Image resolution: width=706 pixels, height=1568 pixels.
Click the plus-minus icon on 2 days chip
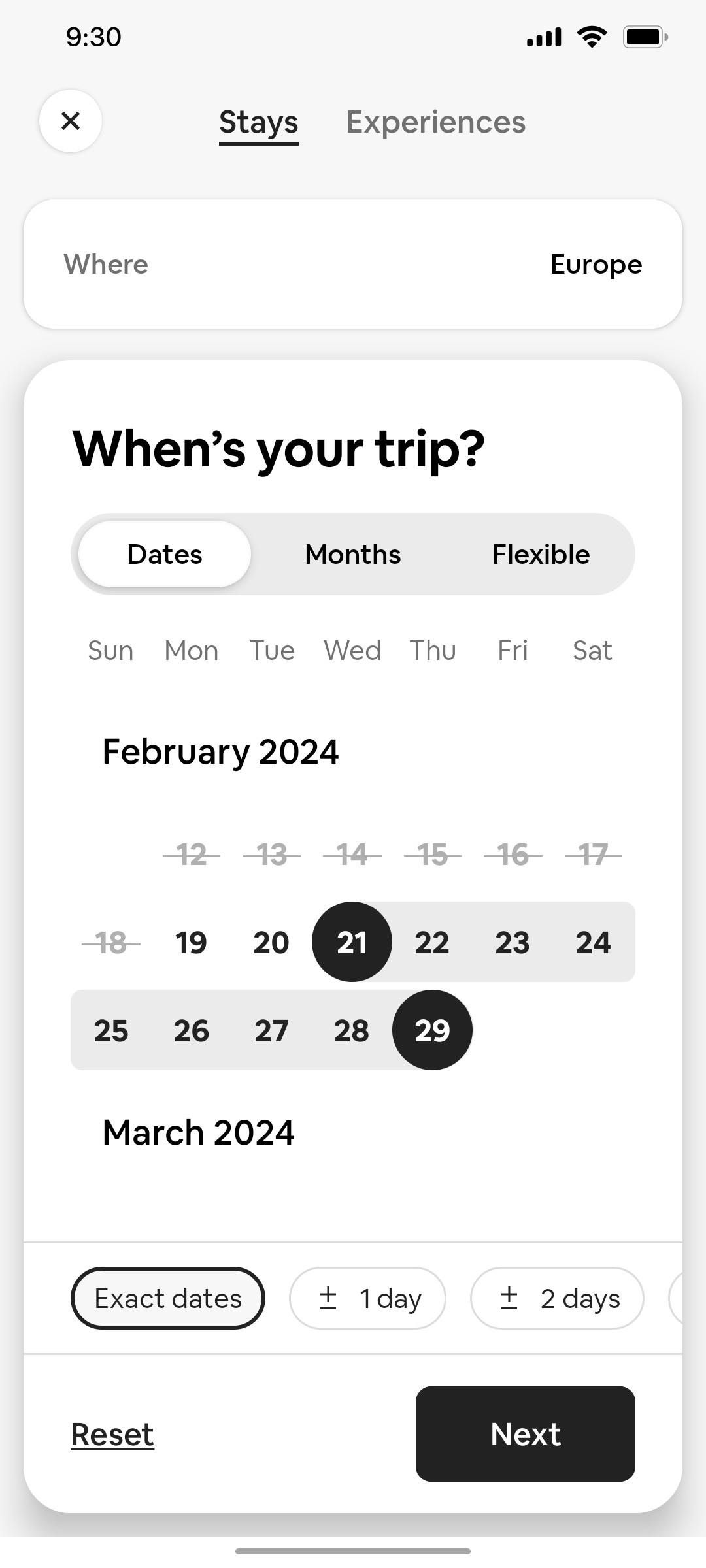coord(510,1298)
